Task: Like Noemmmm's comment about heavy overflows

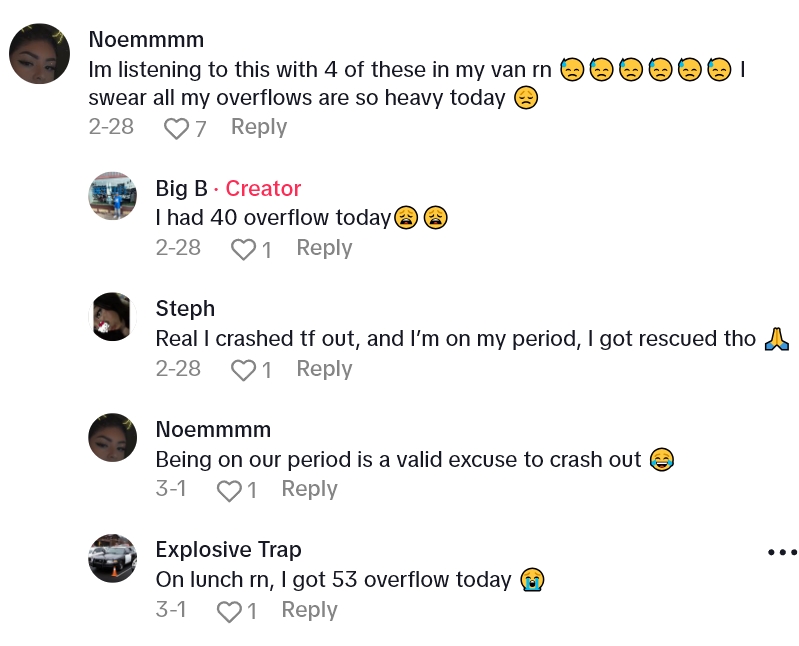Action: point(177,128)
